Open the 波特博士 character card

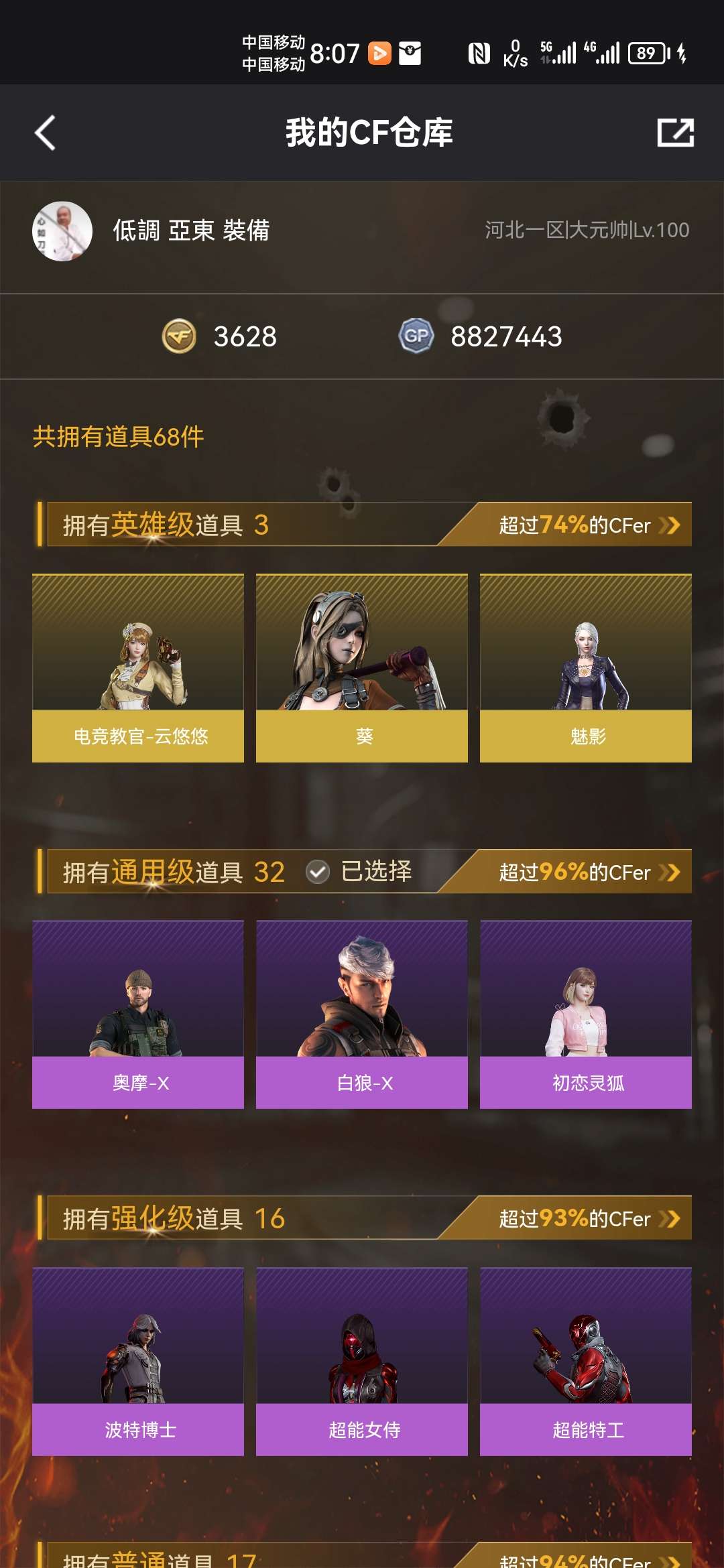pyautogui.click(x=138, y=1362)
